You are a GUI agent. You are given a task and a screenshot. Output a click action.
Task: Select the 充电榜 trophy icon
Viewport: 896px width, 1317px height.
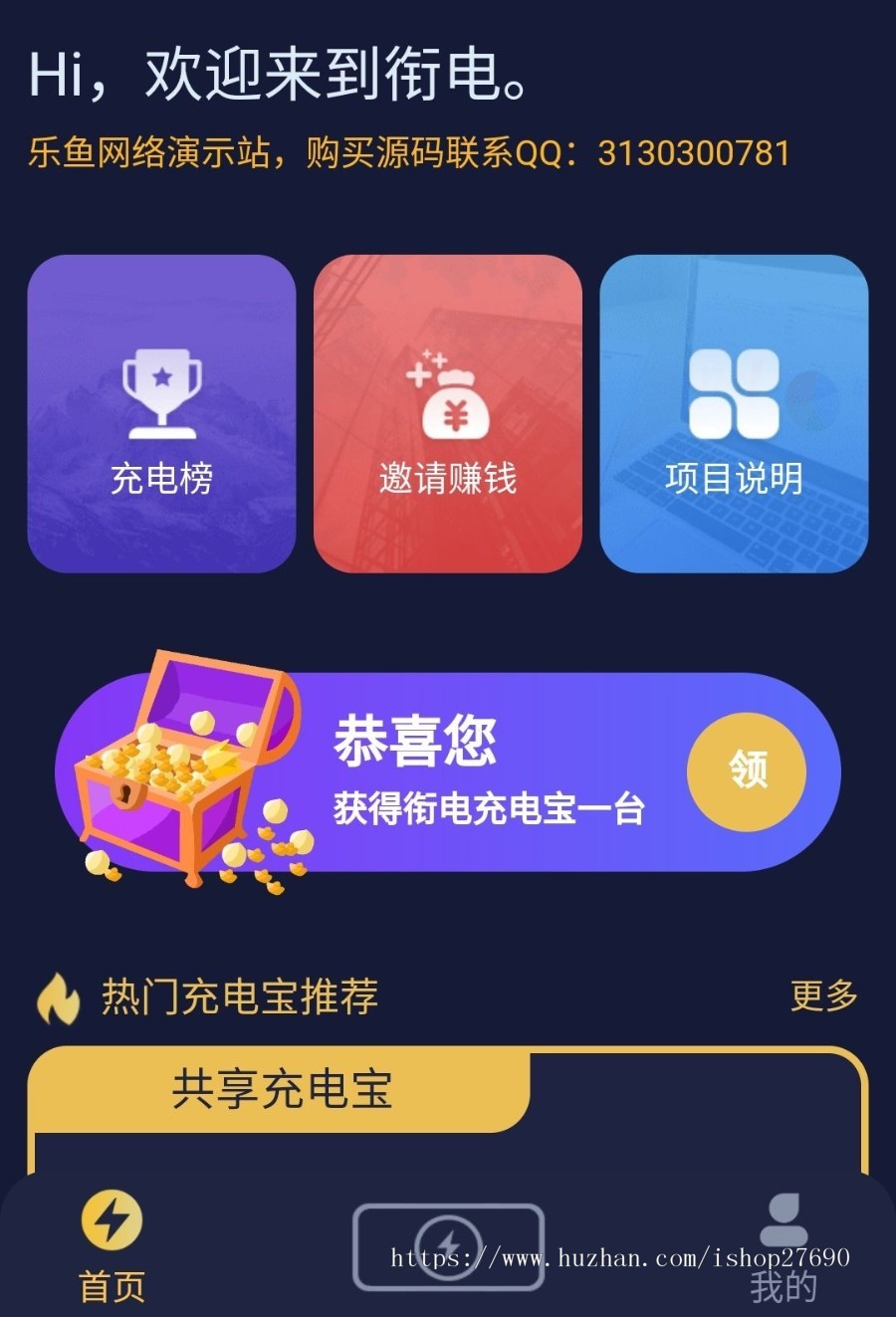click(x=162, y=393)
